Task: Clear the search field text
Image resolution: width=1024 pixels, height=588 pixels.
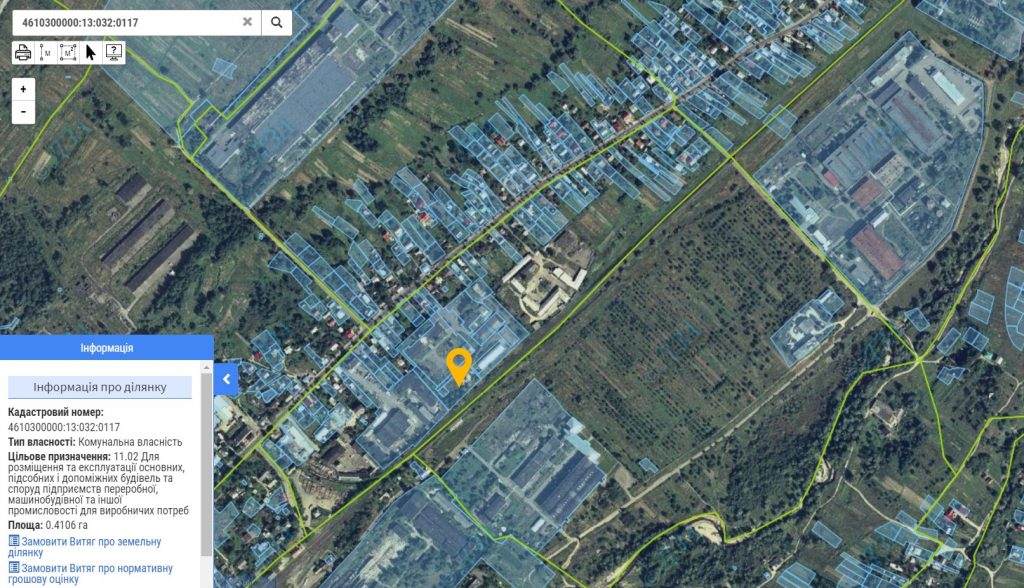Action: coord(248,22)
